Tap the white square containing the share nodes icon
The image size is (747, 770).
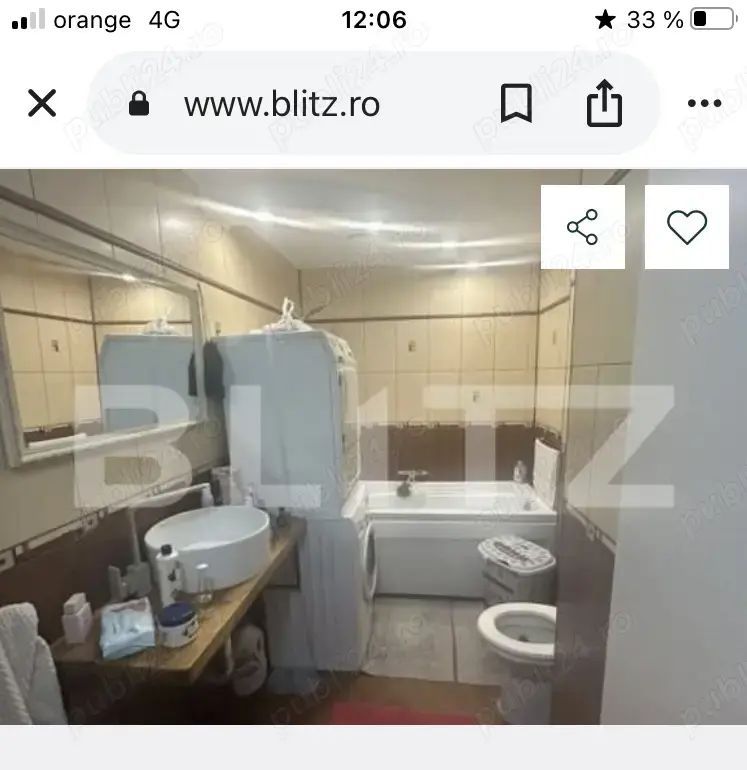pyautogui.click(x=583, y=226)
